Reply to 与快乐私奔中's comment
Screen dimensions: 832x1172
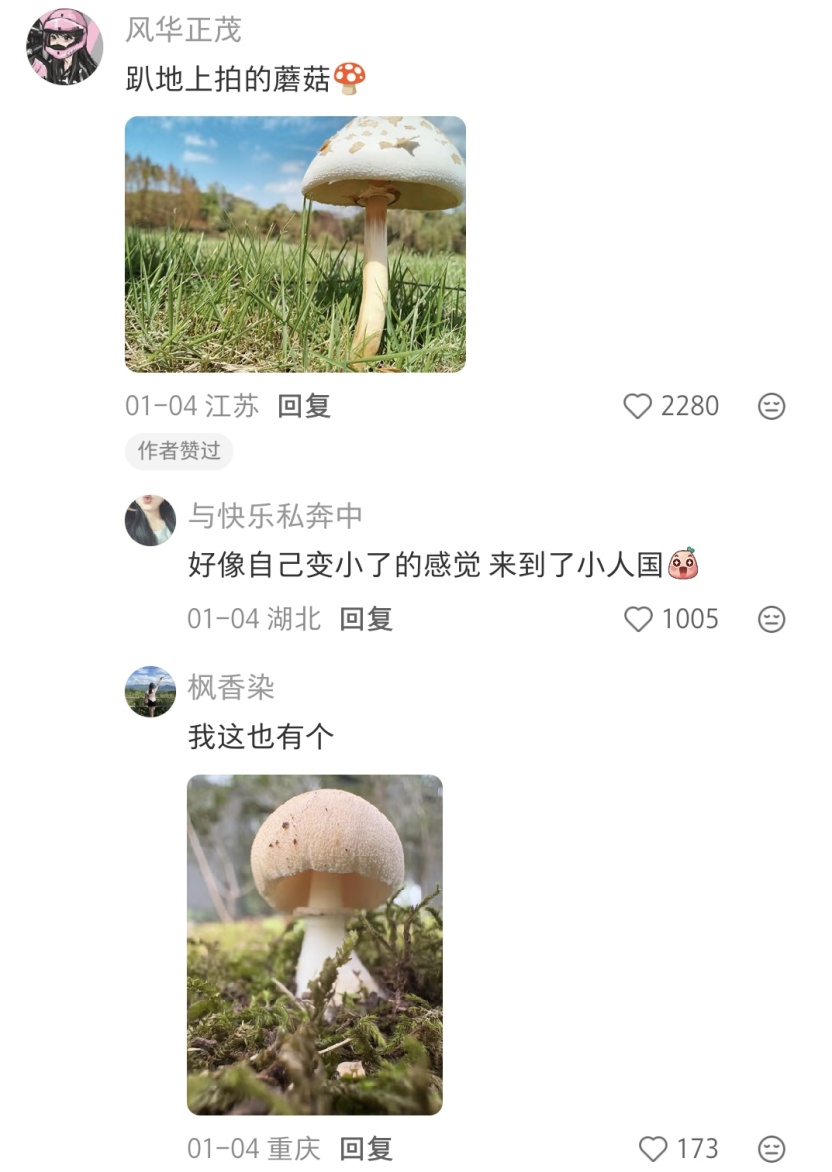(x=366, y=619)
